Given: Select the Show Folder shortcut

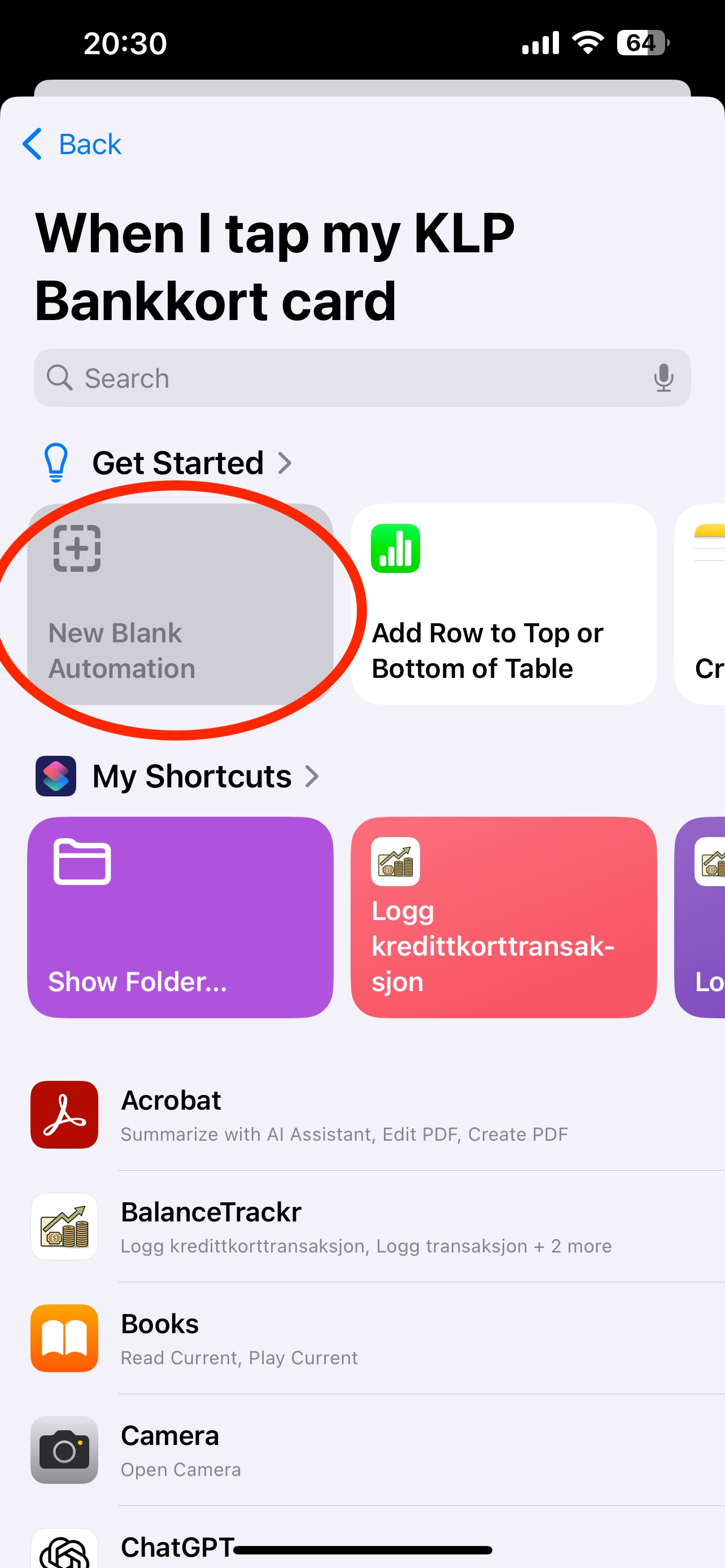Looking at the screenshot, I should click(180, 917).
